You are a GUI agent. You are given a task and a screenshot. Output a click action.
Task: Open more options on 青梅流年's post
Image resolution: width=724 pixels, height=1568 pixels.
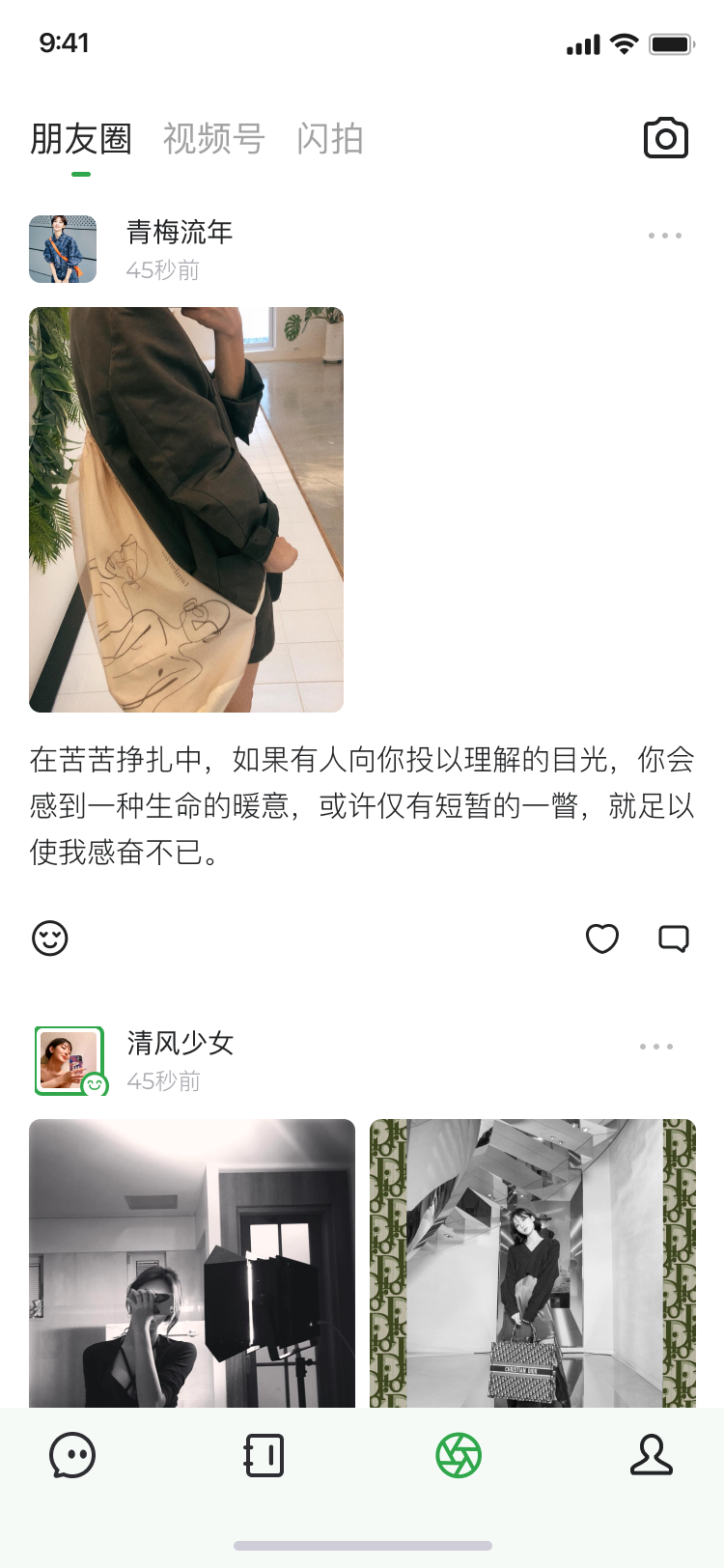665,236
